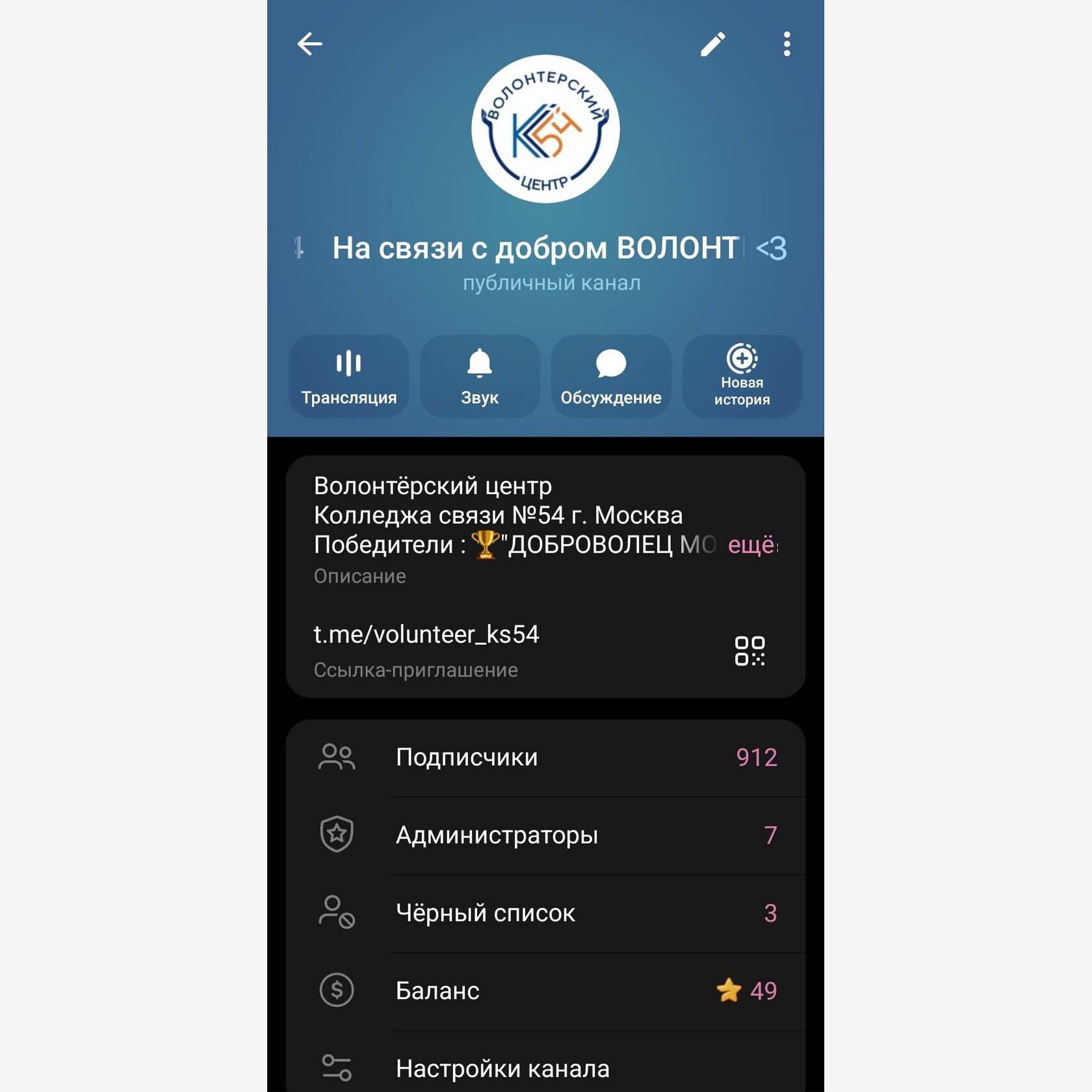The image size is (1092, 1092).
Task: Open the Подписчики list
Action: (545, 757)
